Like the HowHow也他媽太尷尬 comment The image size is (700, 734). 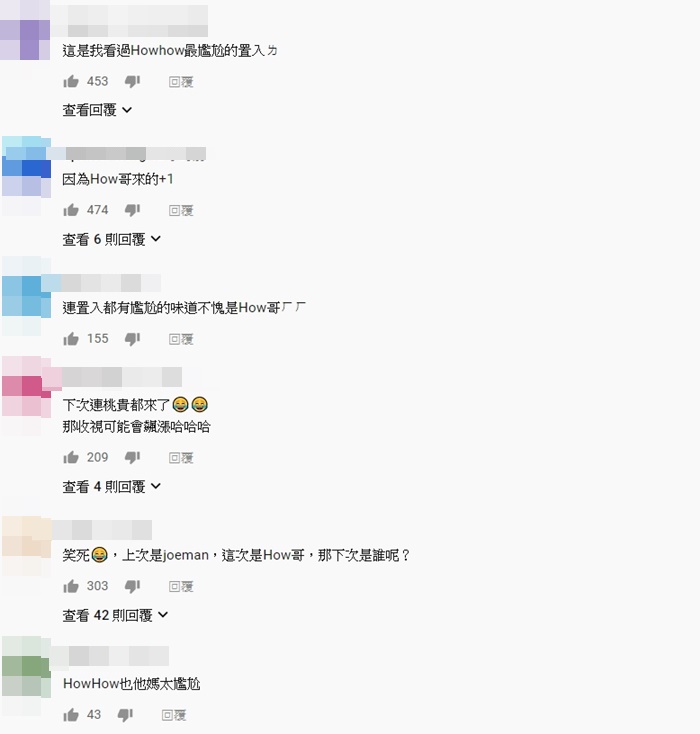(x=71, y=715)
